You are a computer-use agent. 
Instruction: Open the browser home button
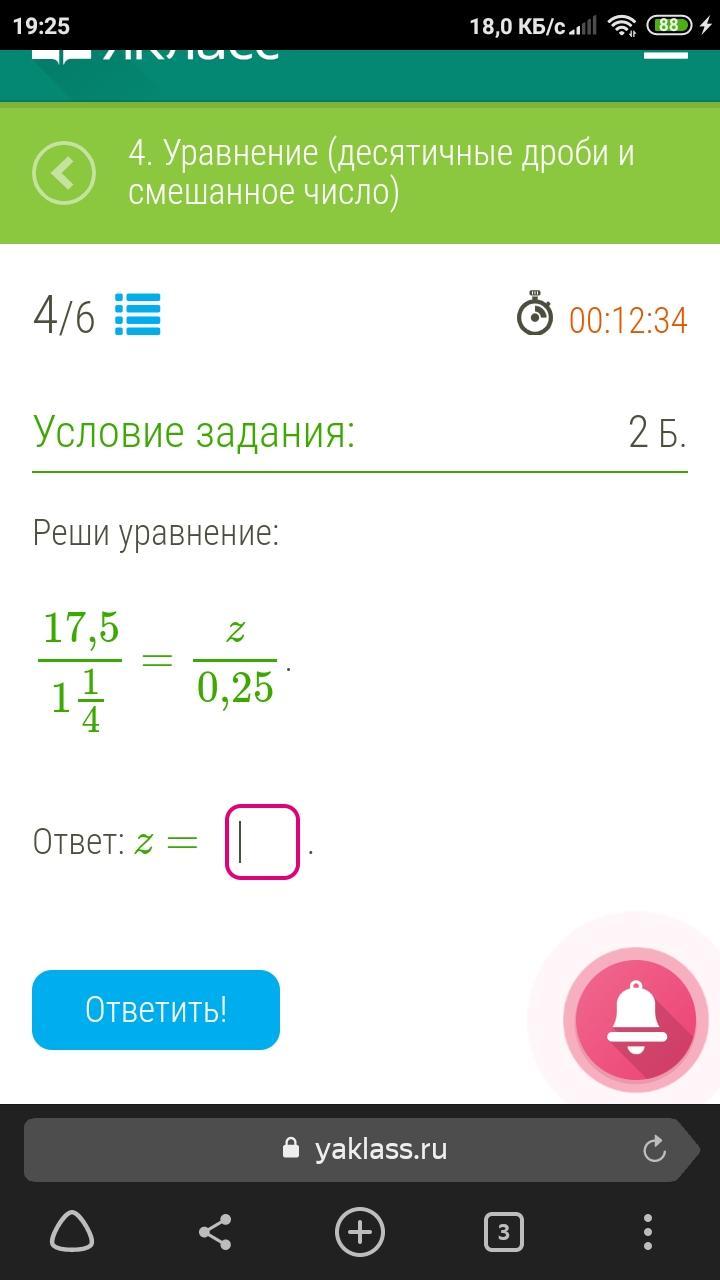[72, 1232]
